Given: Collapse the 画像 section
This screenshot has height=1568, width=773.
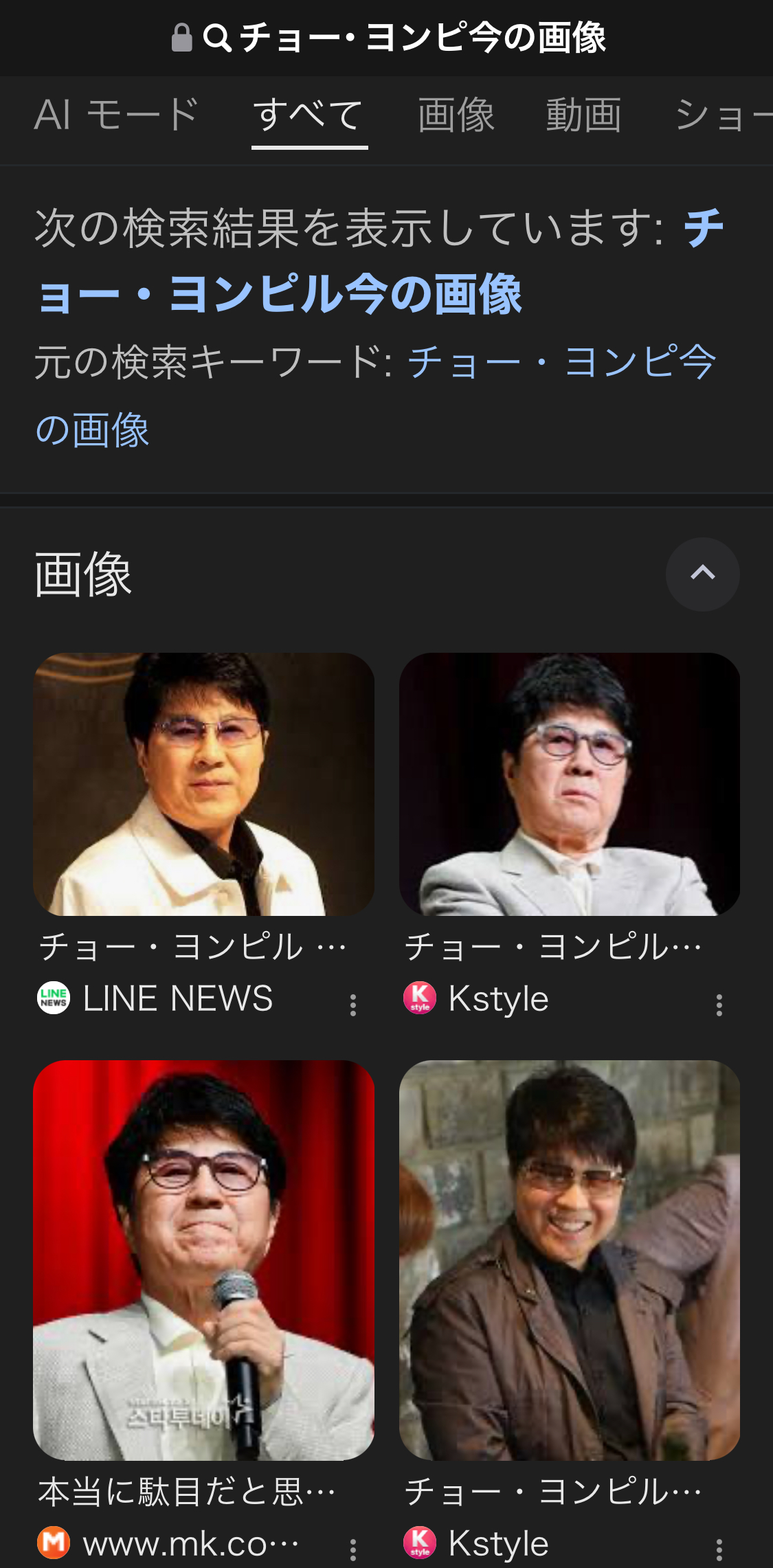Looking at the screenshot, I should [x=702, y=574].
